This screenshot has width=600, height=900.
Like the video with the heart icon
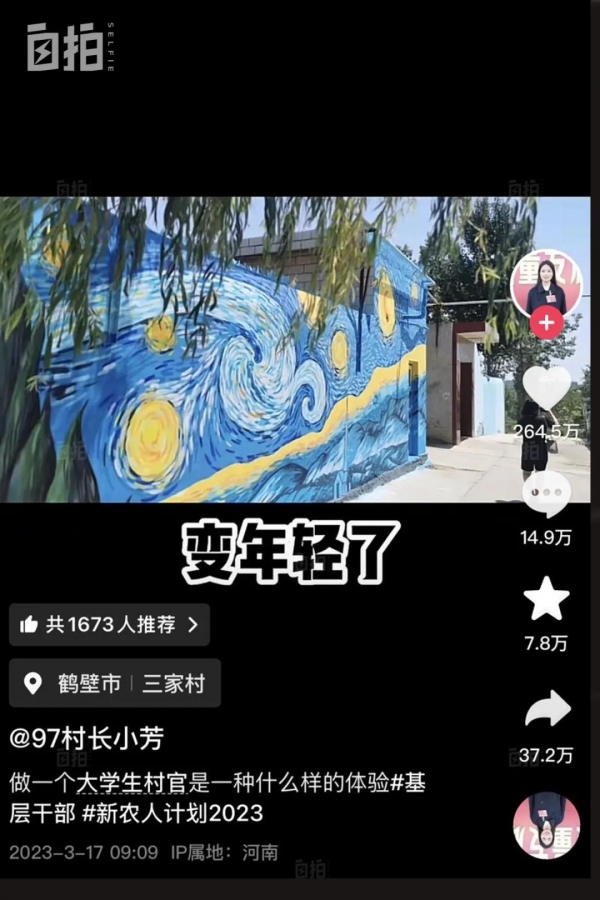[x=546, y=389]
